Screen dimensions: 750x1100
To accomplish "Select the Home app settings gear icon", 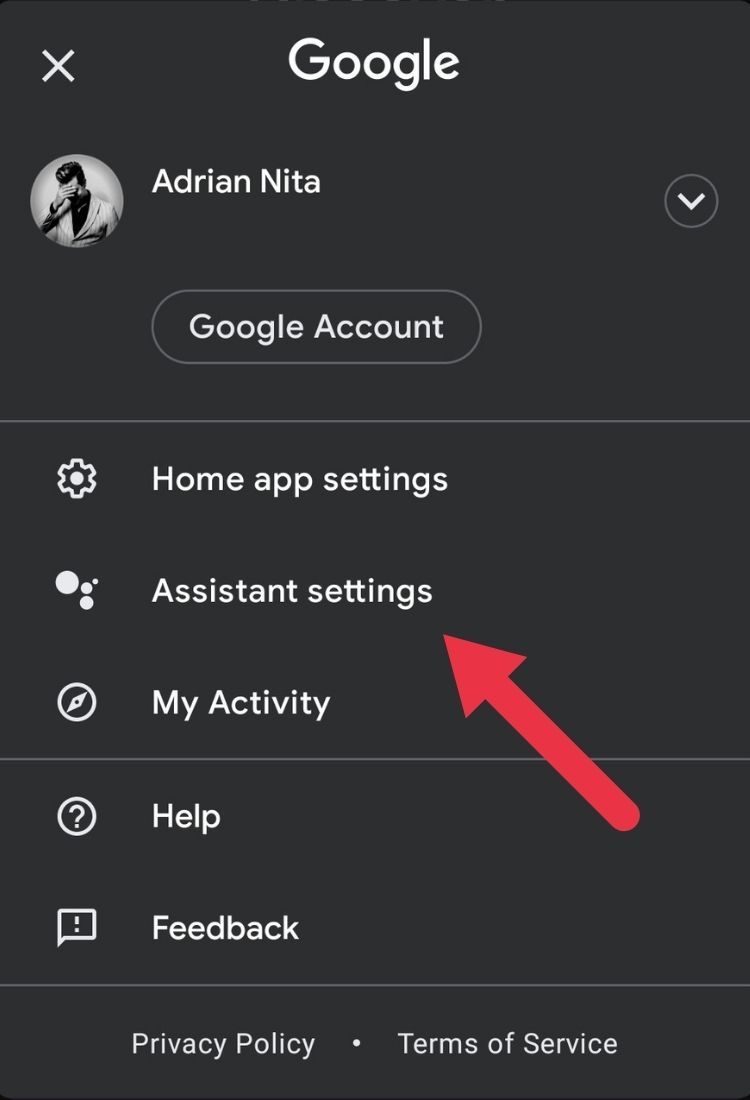I will [x=77, y=479].
